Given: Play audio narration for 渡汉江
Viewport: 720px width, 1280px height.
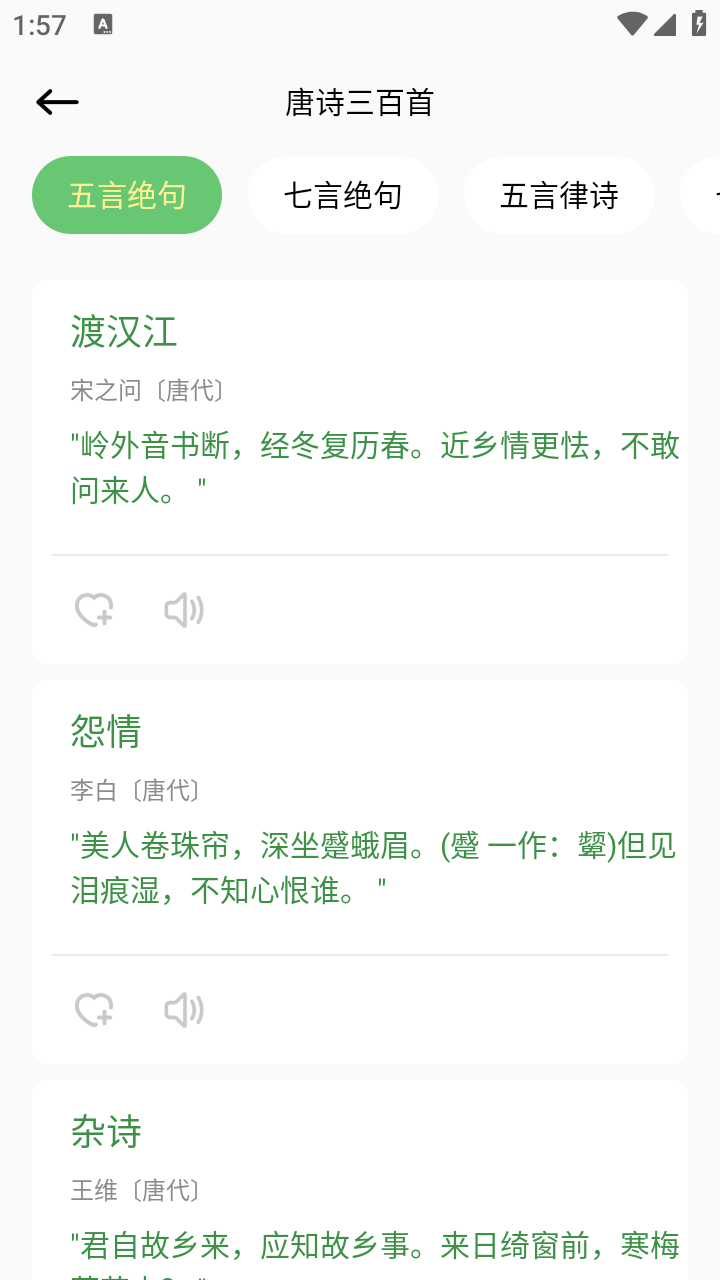Looking at the screenshot, I should click(184, 609).
